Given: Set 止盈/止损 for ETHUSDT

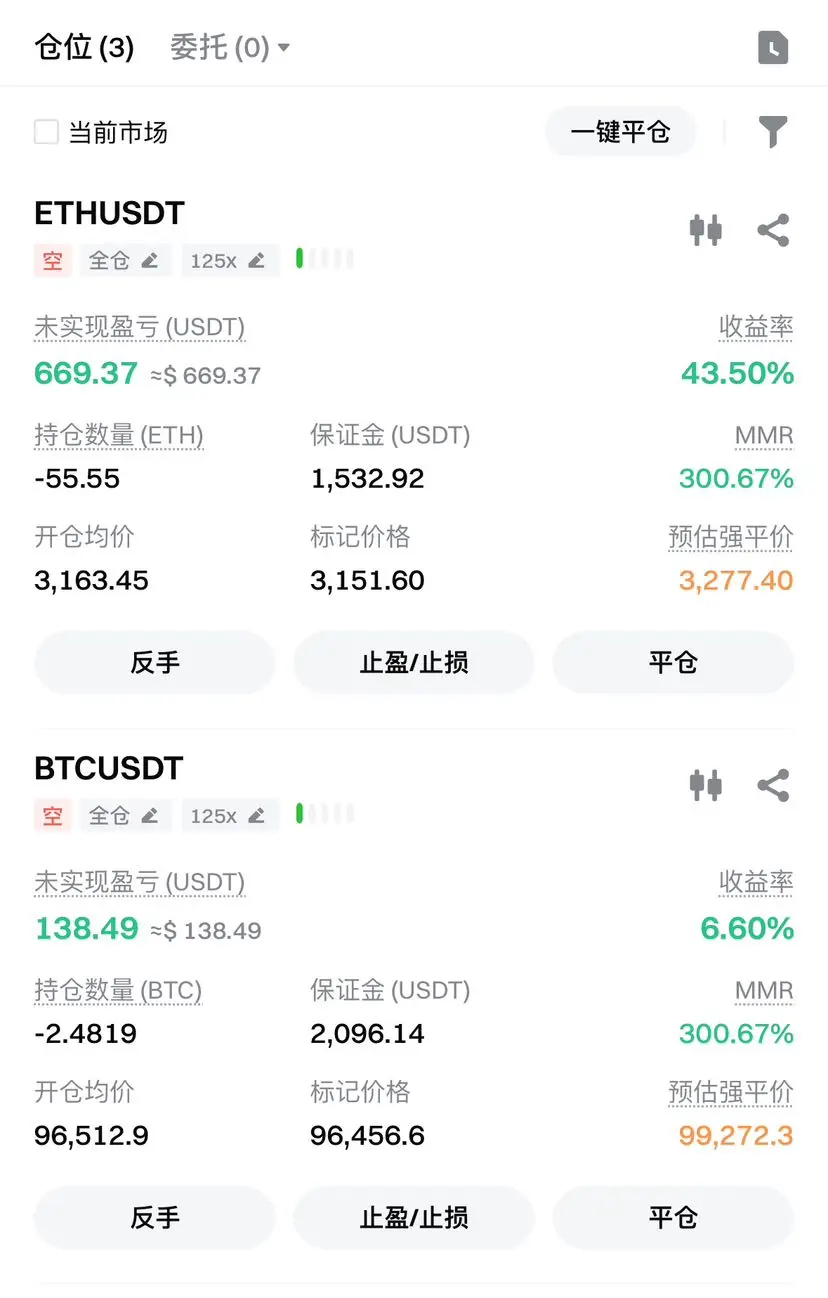Looking at the screenshot, I should pyautogui.click(x=414, y=662).
